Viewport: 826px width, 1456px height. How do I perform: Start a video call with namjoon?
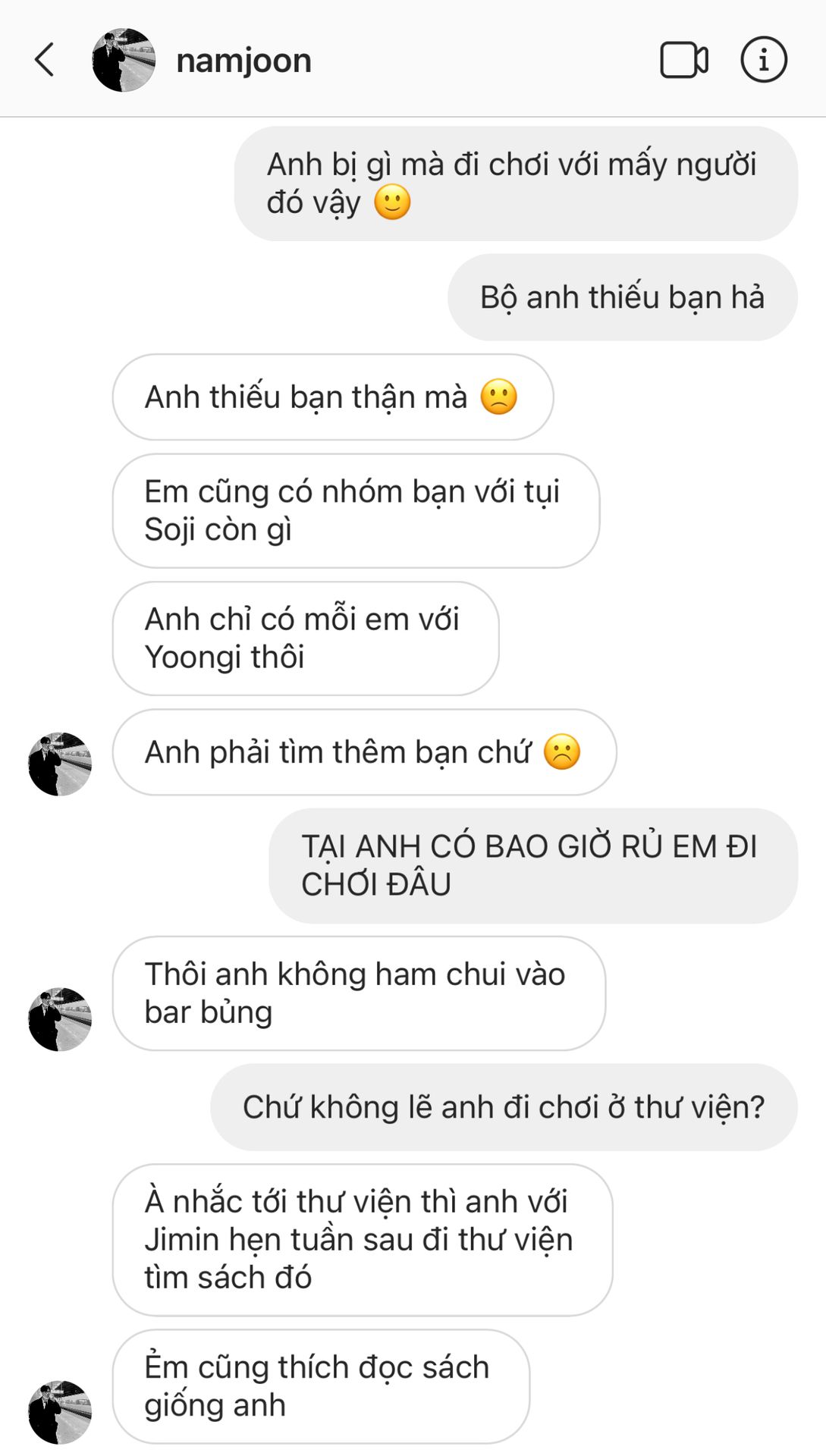pos(684,60)
